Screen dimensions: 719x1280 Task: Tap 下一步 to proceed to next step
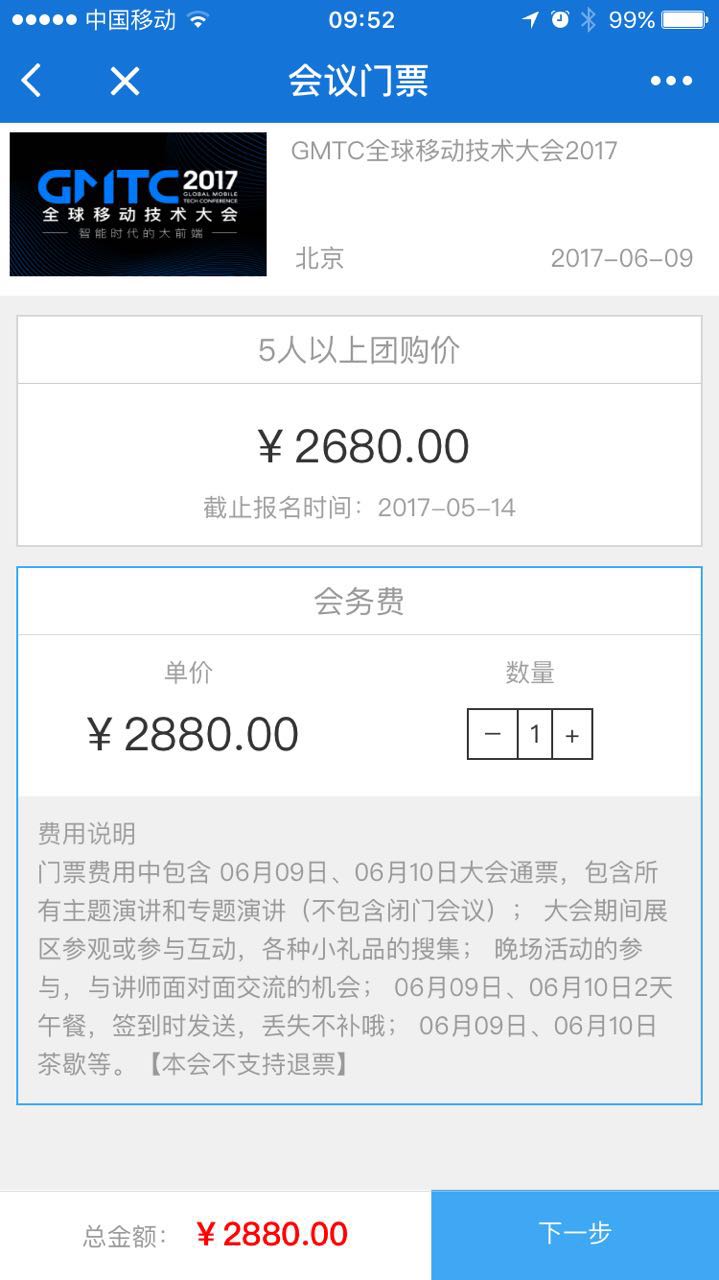(x=575, y=1234)
